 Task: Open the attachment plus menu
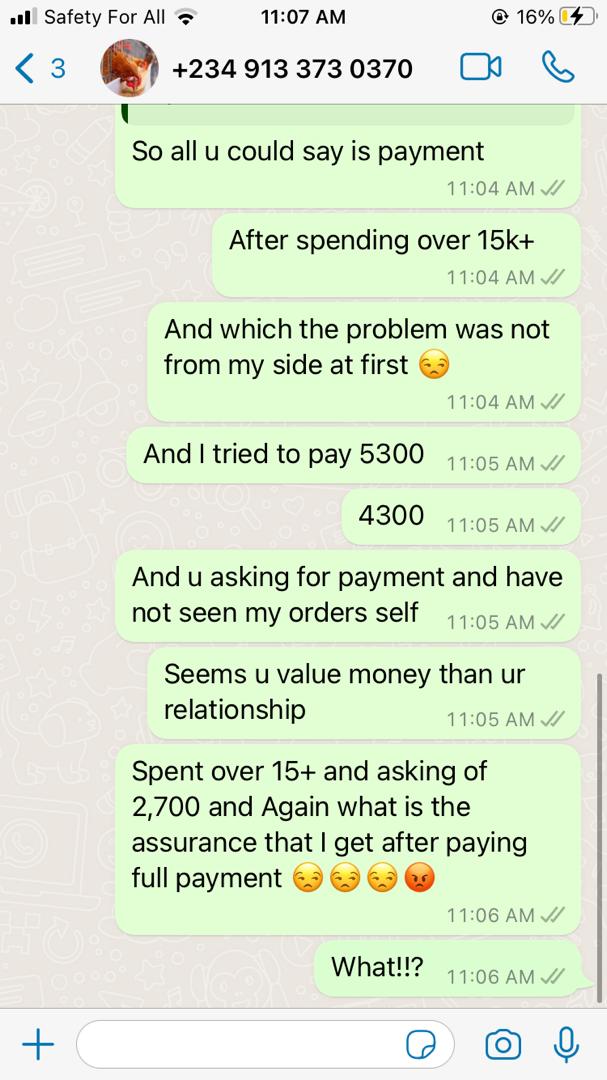(38, 1045)
